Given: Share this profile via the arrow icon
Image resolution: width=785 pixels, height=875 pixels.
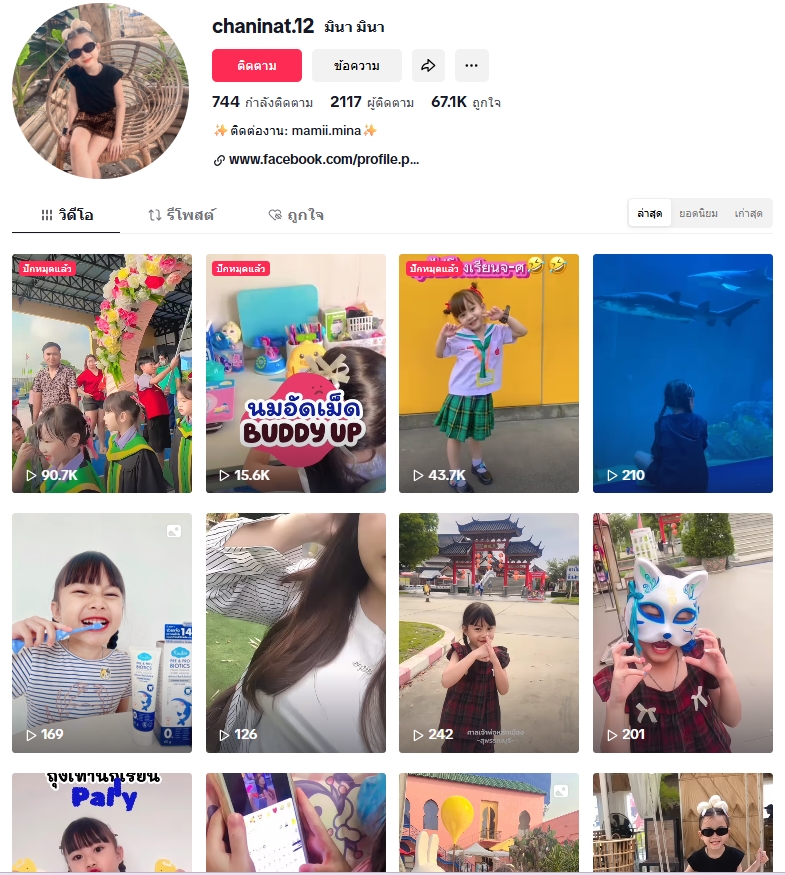Looking at the screenshot, I should click(428, 65).
